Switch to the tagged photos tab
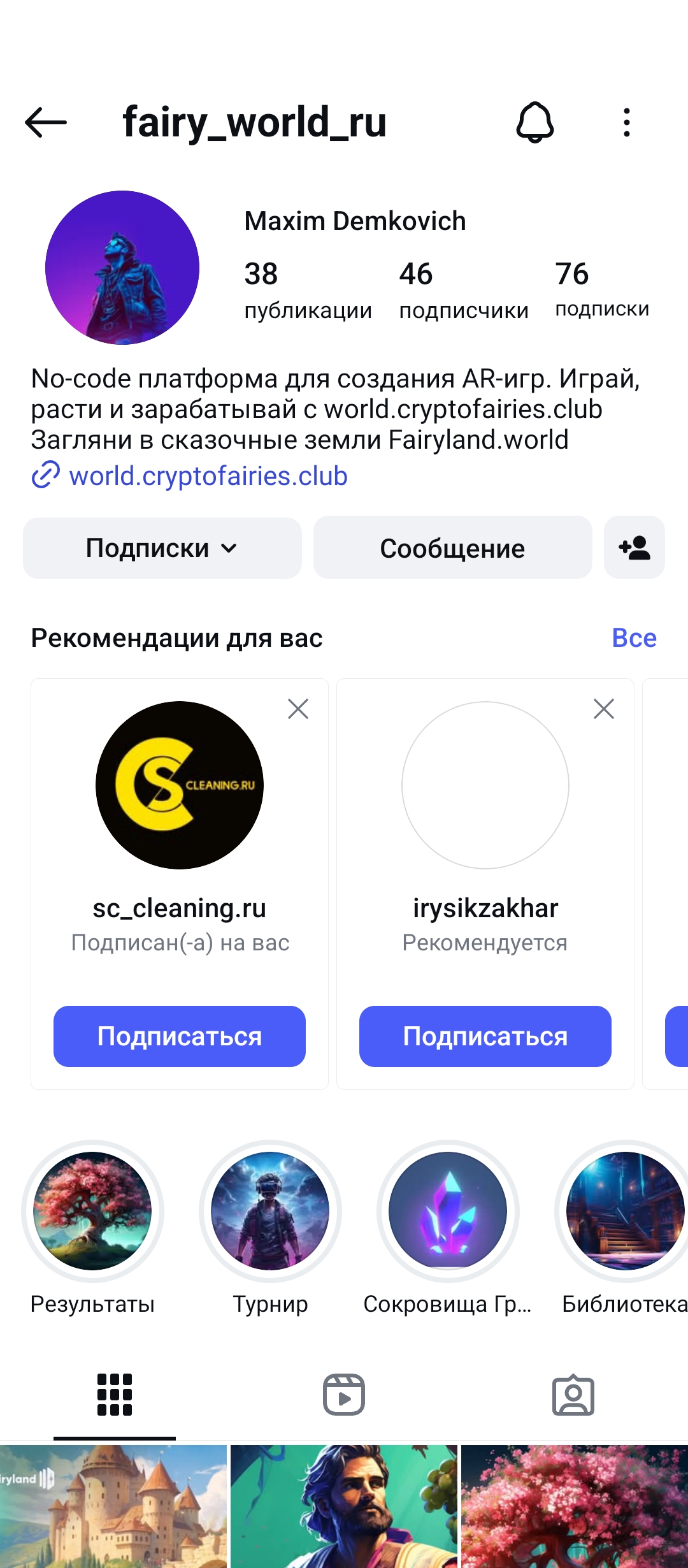This screenshot has width=688, height=1568. [573, 1395]
